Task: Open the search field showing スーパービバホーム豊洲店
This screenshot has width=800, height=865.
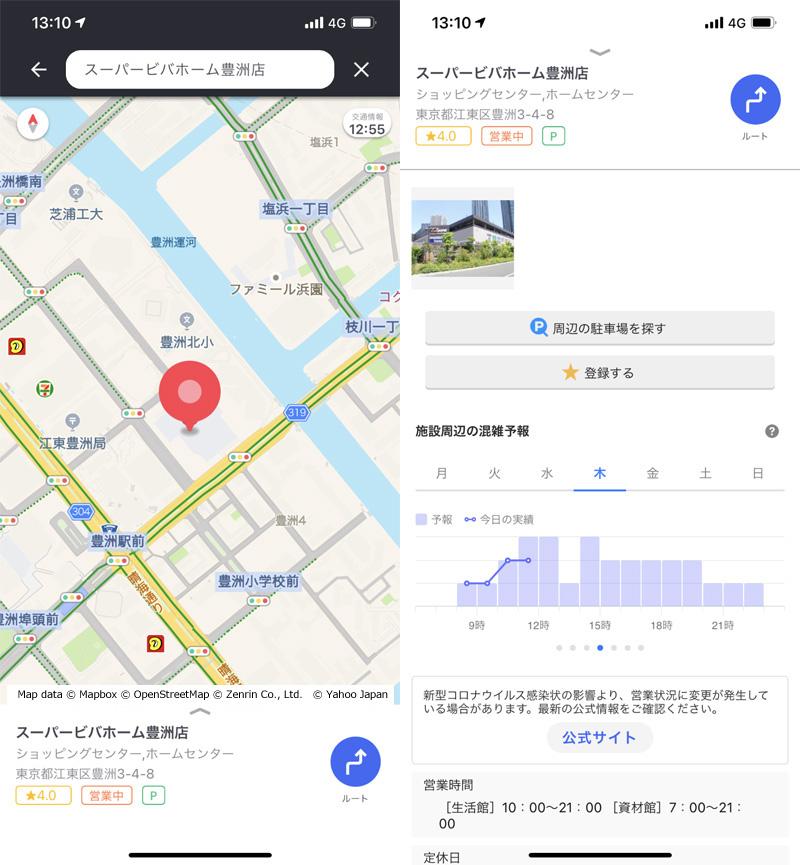Action: [x=200, y=69]
